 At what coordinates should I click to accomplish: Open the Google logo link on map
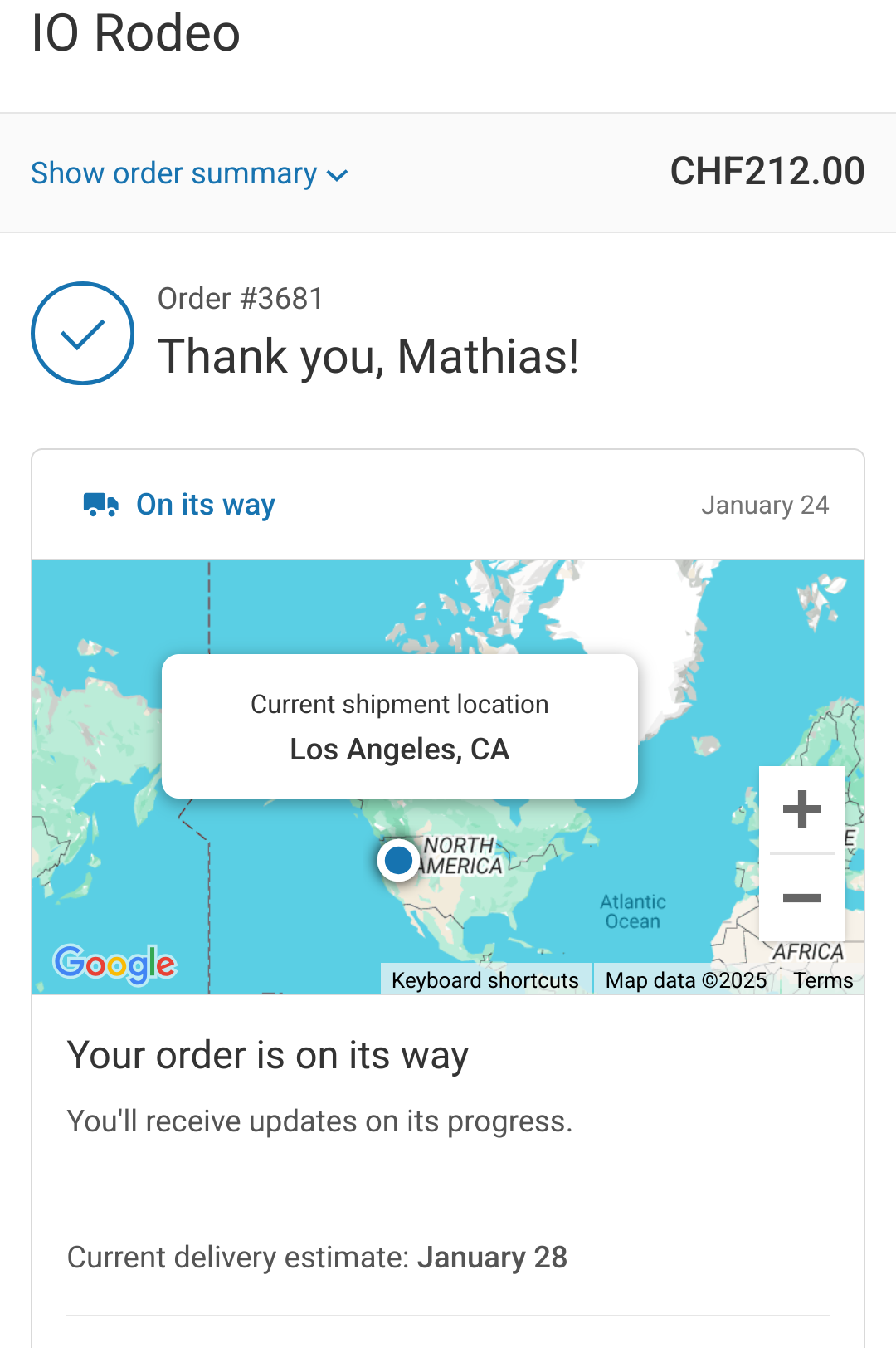pyautogui.click(x=114, y=964)
